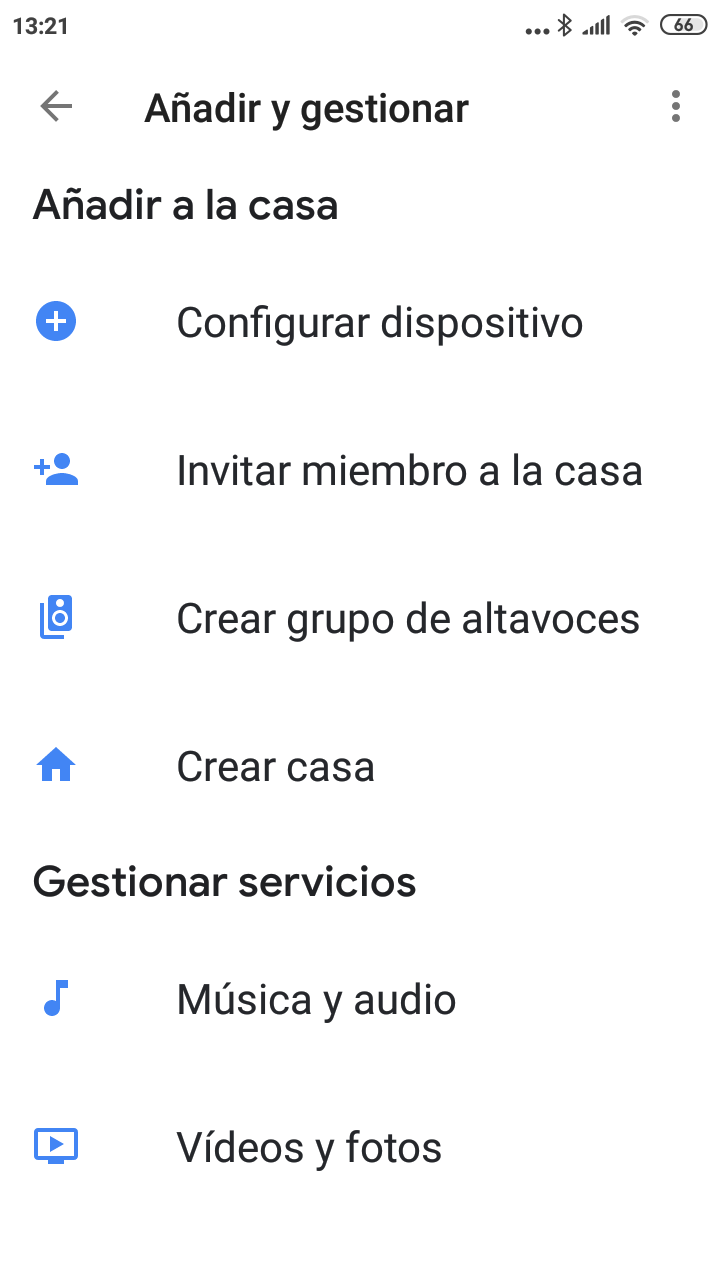Image resolution: width=720 pixels, height=1280 pixels.
Task: Tap Crear grupo de altavoces
Action: click(x=407, y=619)
